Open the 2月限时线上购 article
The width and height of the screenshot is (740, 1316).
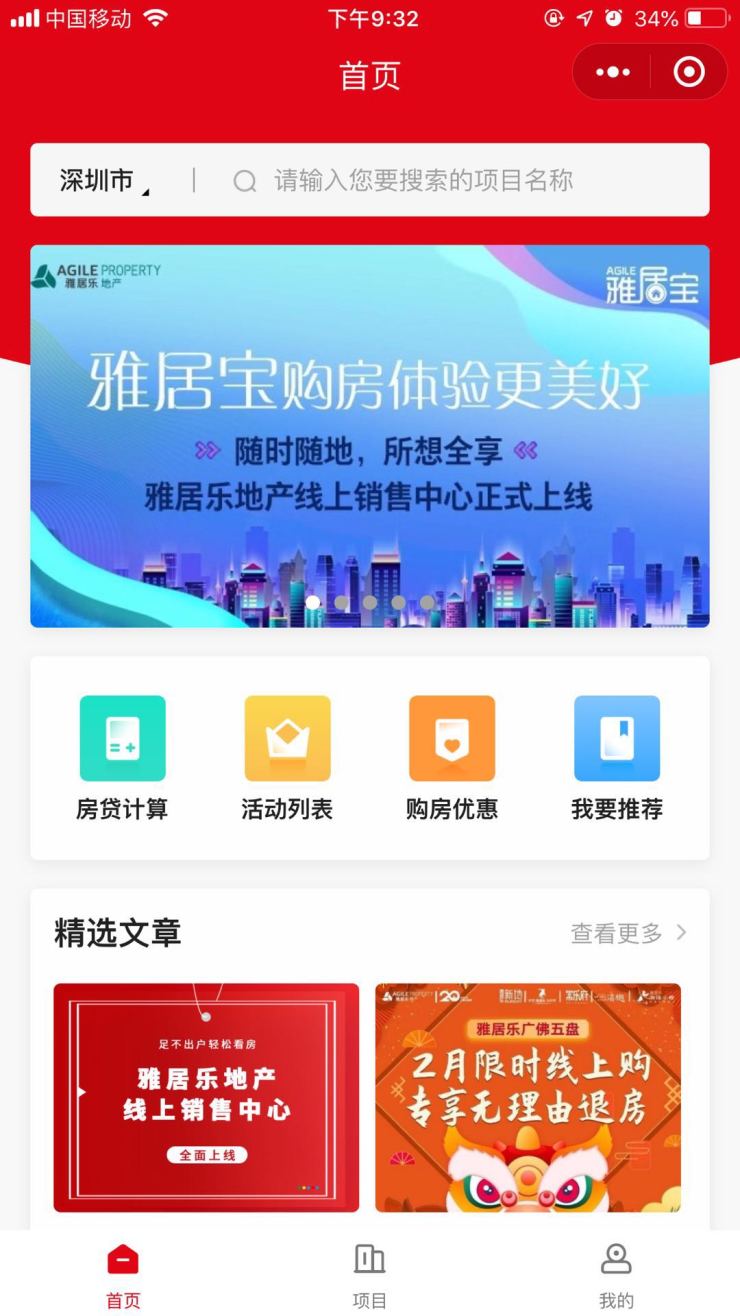[528, 1097]
